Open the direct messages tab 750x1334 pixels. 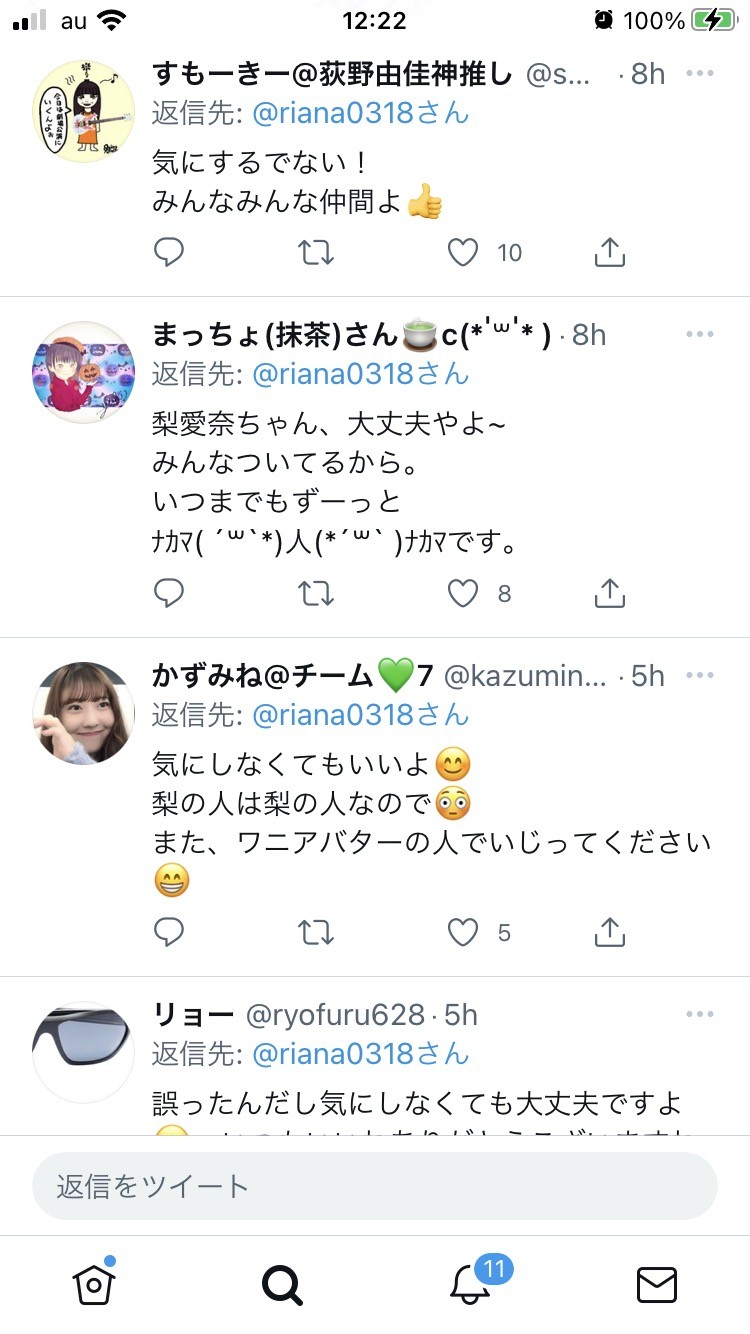(x=657, y=1284)
